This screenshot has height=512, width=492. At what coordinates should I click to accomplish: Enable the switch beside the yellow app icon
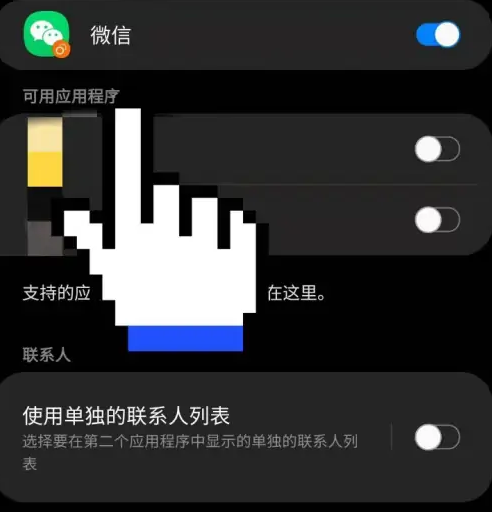pyautogui.click(x=437, y=149)
